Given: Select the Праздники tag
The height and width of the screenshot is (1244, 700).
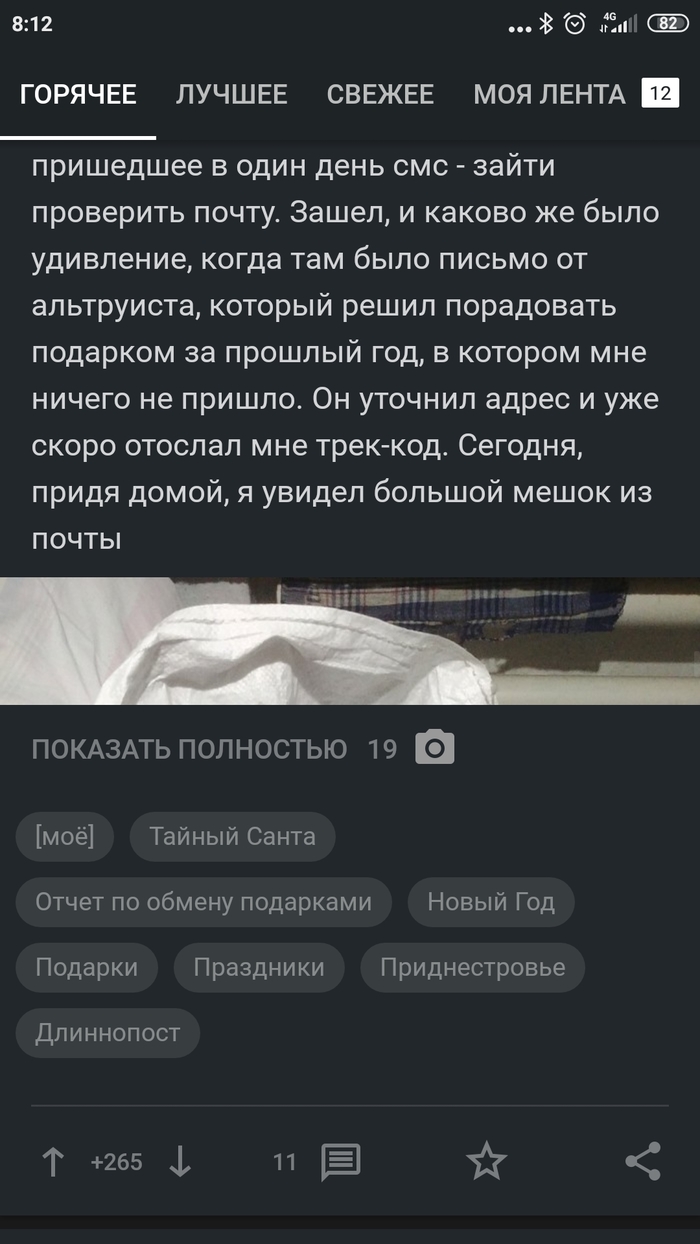Looking at the screenshot, I should (x=259, y=967).
